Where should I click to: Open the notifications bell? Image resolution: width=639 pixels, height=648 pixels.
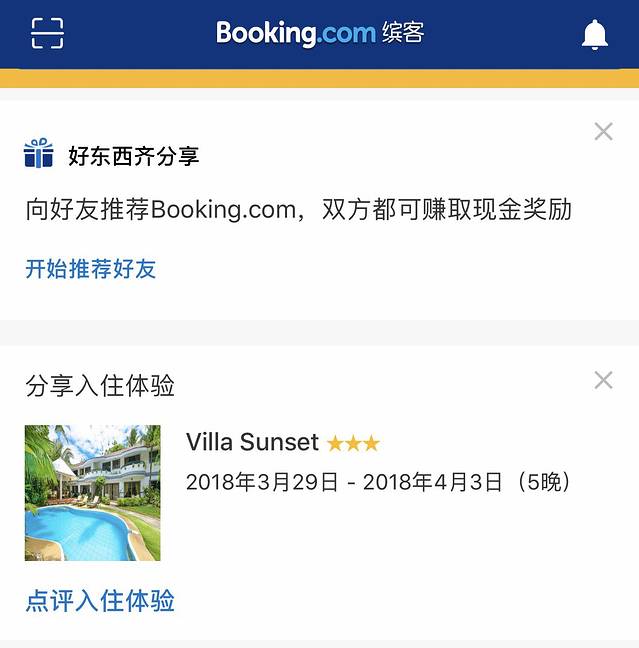tap(594, 35)
